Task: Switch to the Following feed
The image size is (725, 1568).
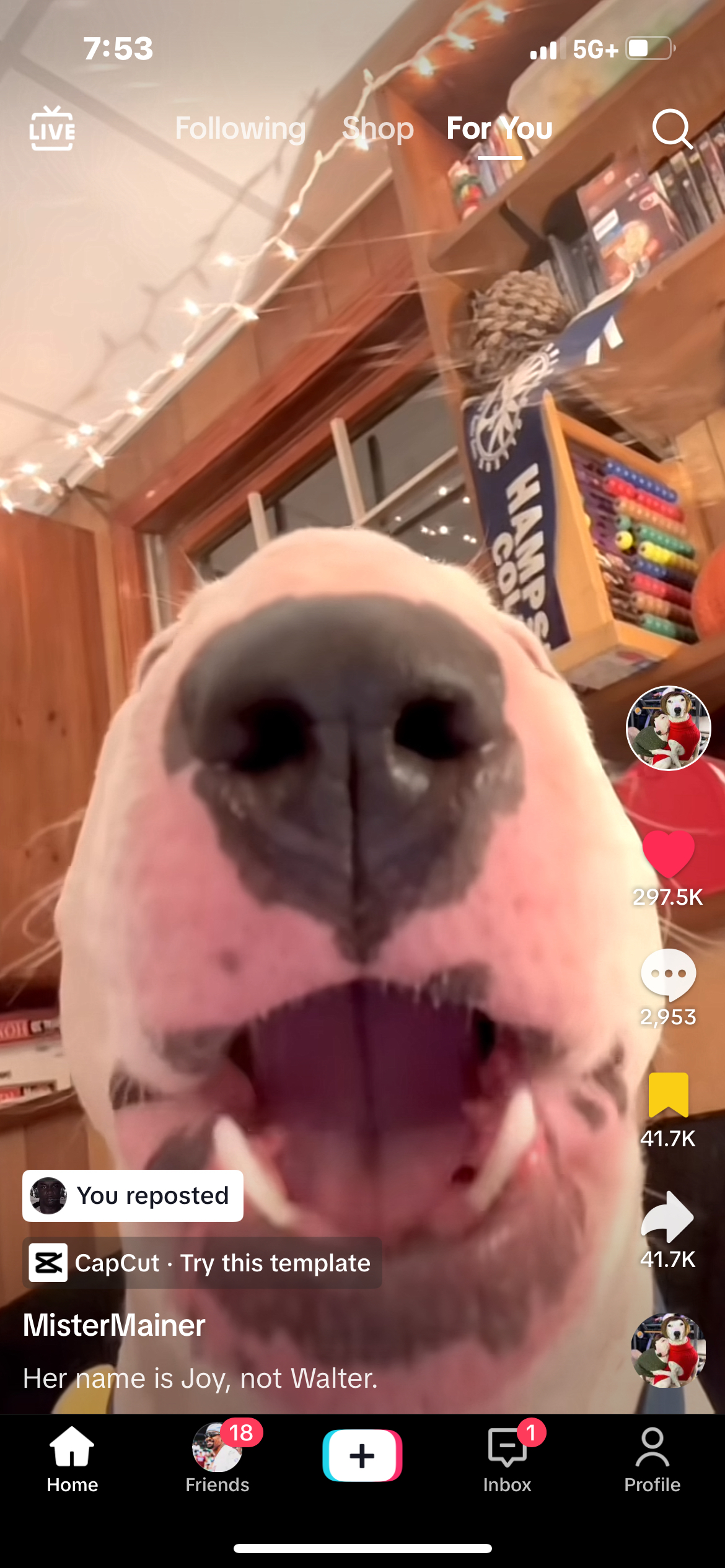Action: tap(240, 128)
